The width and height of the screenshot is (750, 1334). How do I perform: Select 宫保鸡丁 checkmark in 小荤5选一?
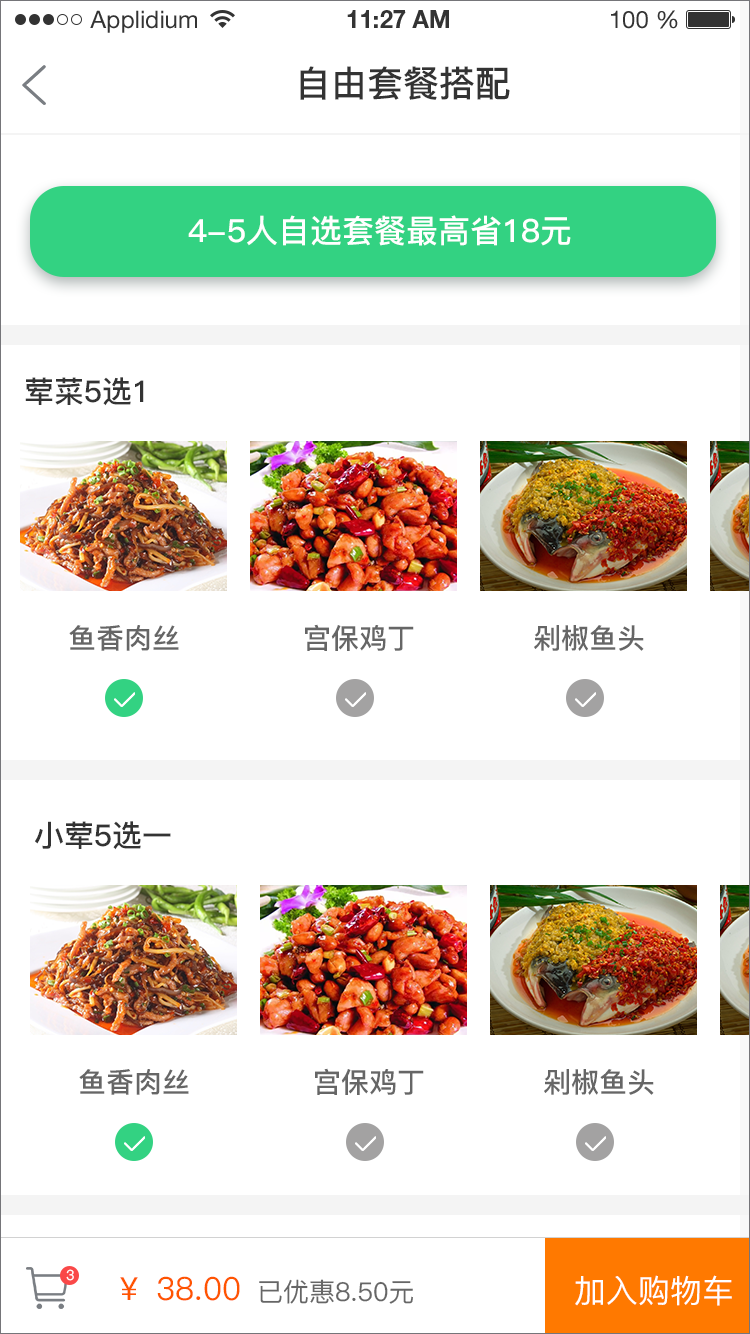365,1142
